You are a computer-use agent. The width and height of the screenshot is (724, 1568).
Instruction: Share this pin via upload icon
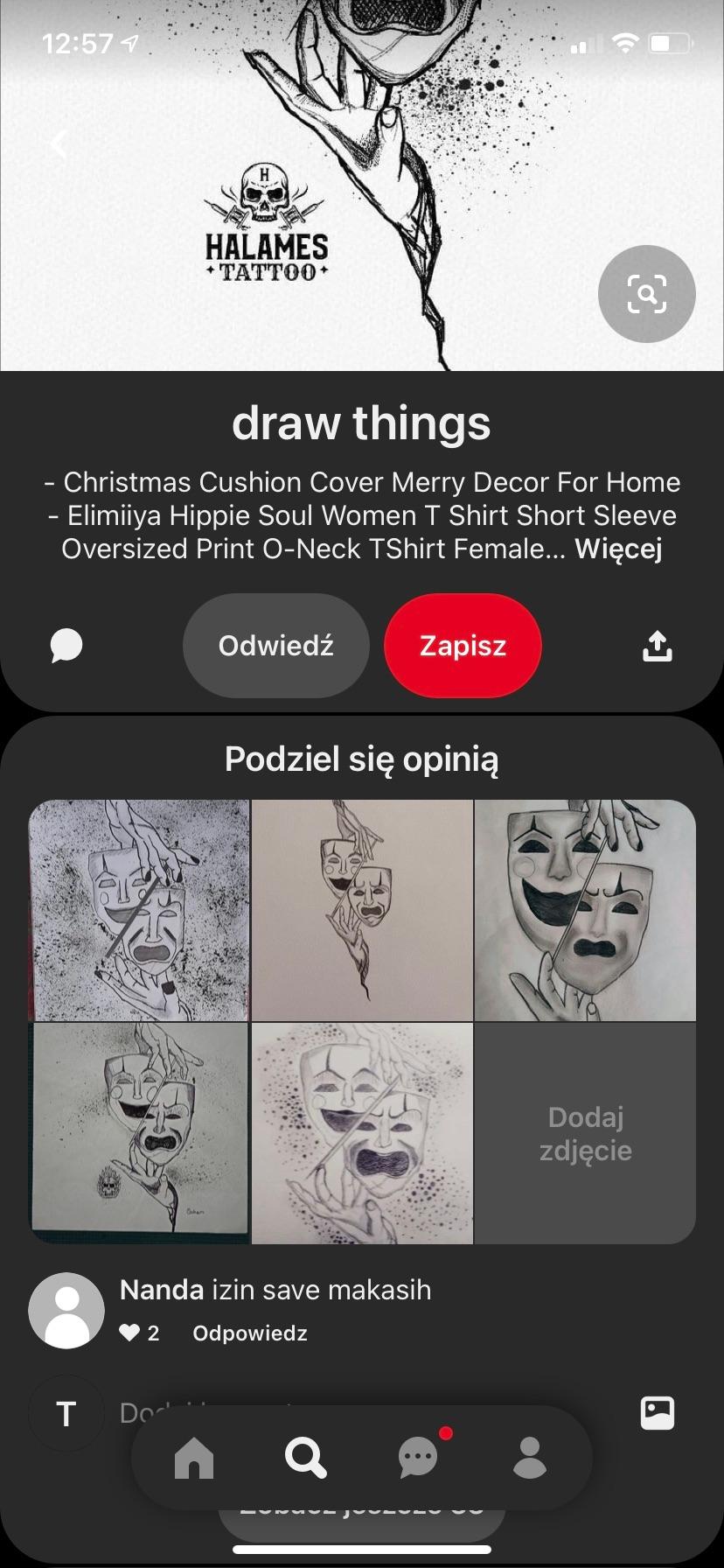(657, 646)
